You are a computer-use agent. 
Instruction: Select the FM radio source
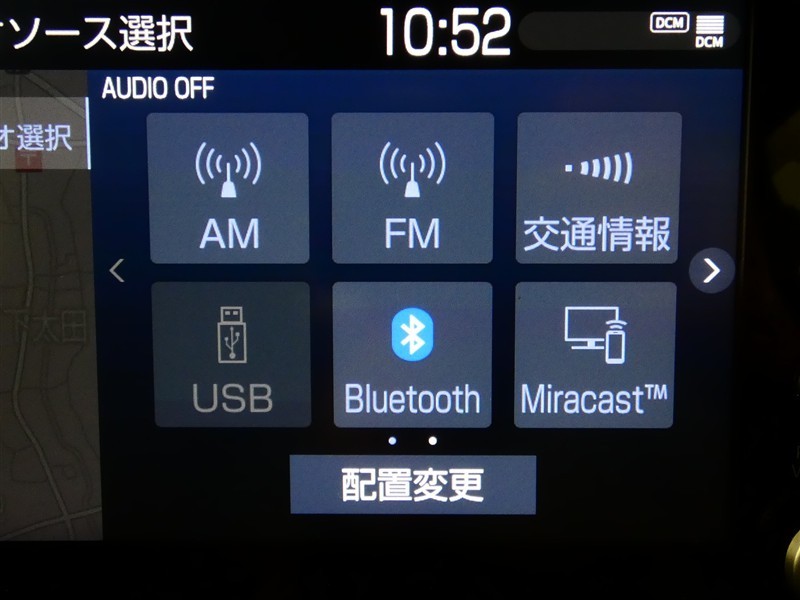[x=412, y=188]
